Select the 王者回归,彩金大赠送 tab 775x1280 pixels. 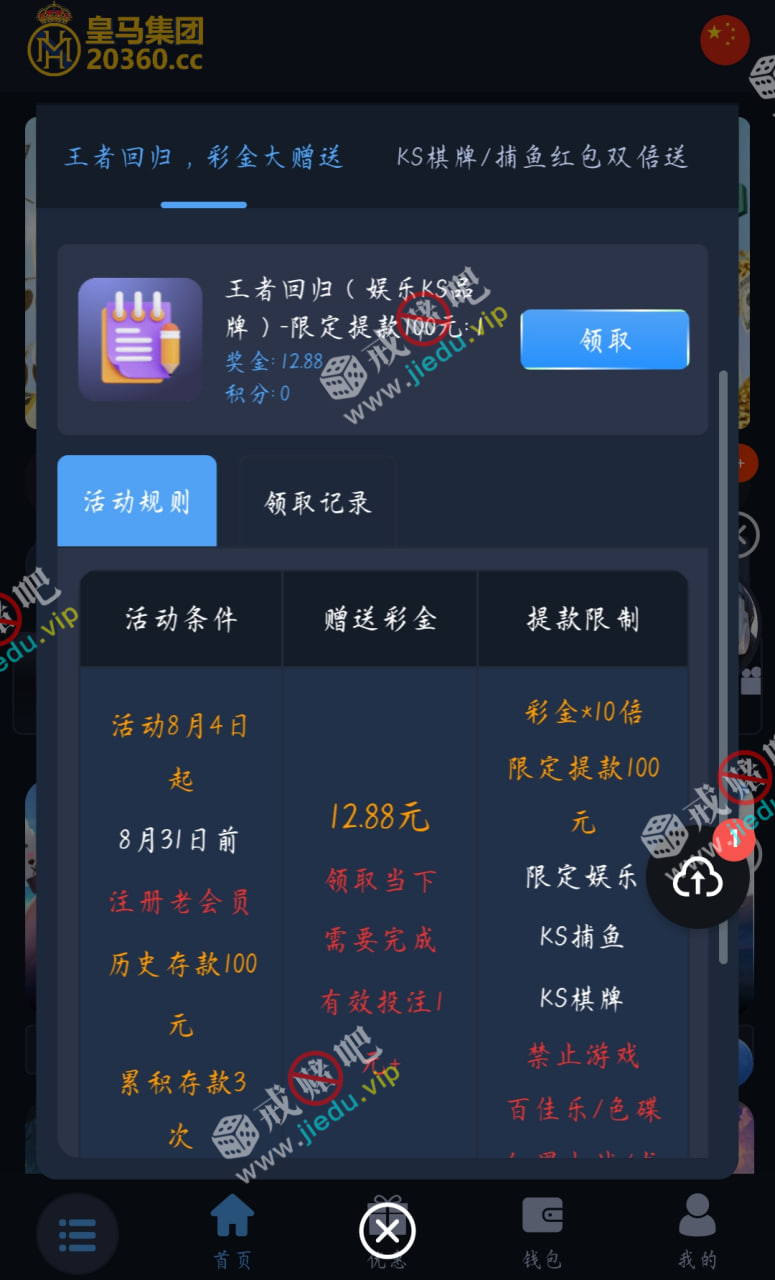tap(204, 157)
